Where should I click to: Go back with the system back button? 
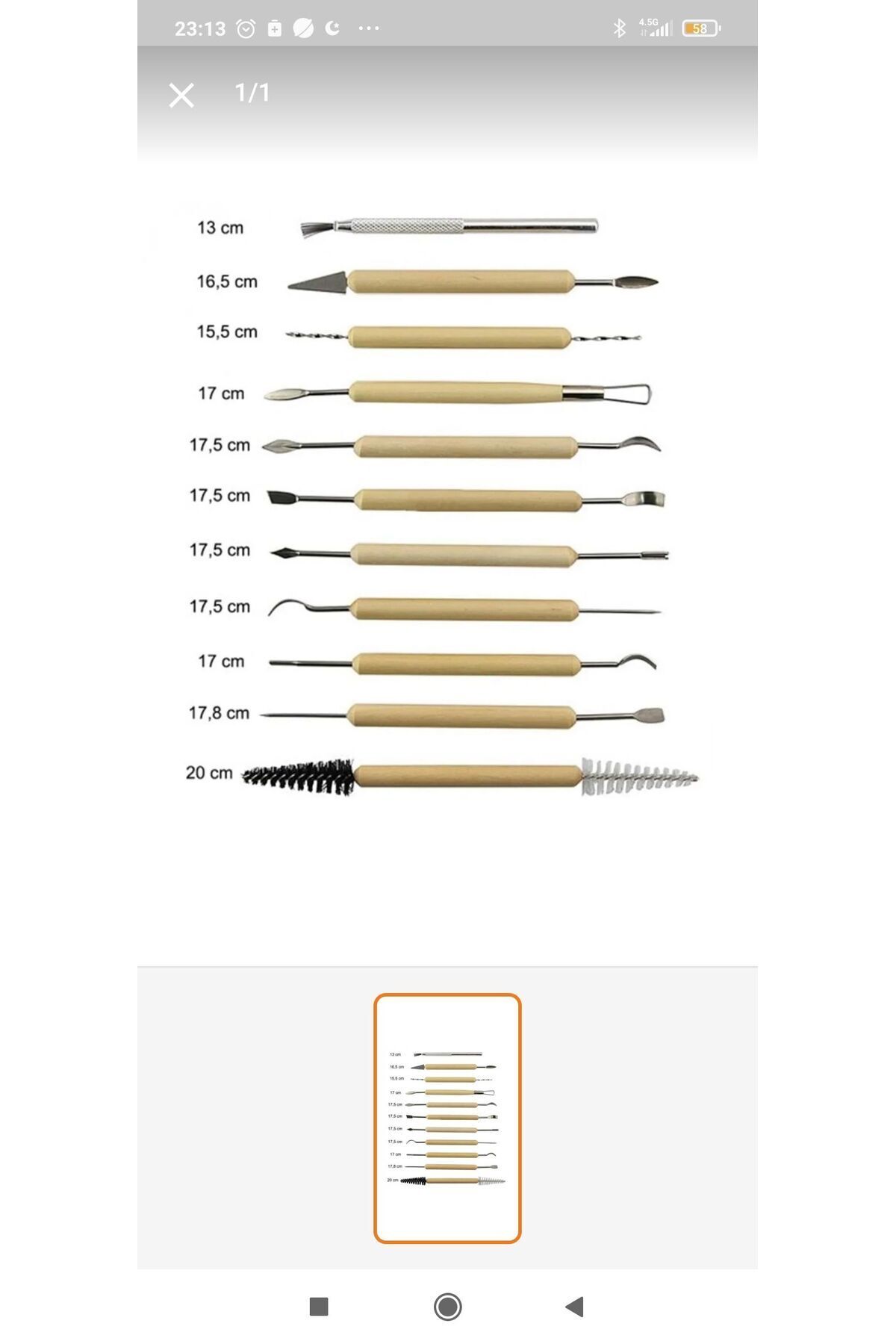[574, 1307]
